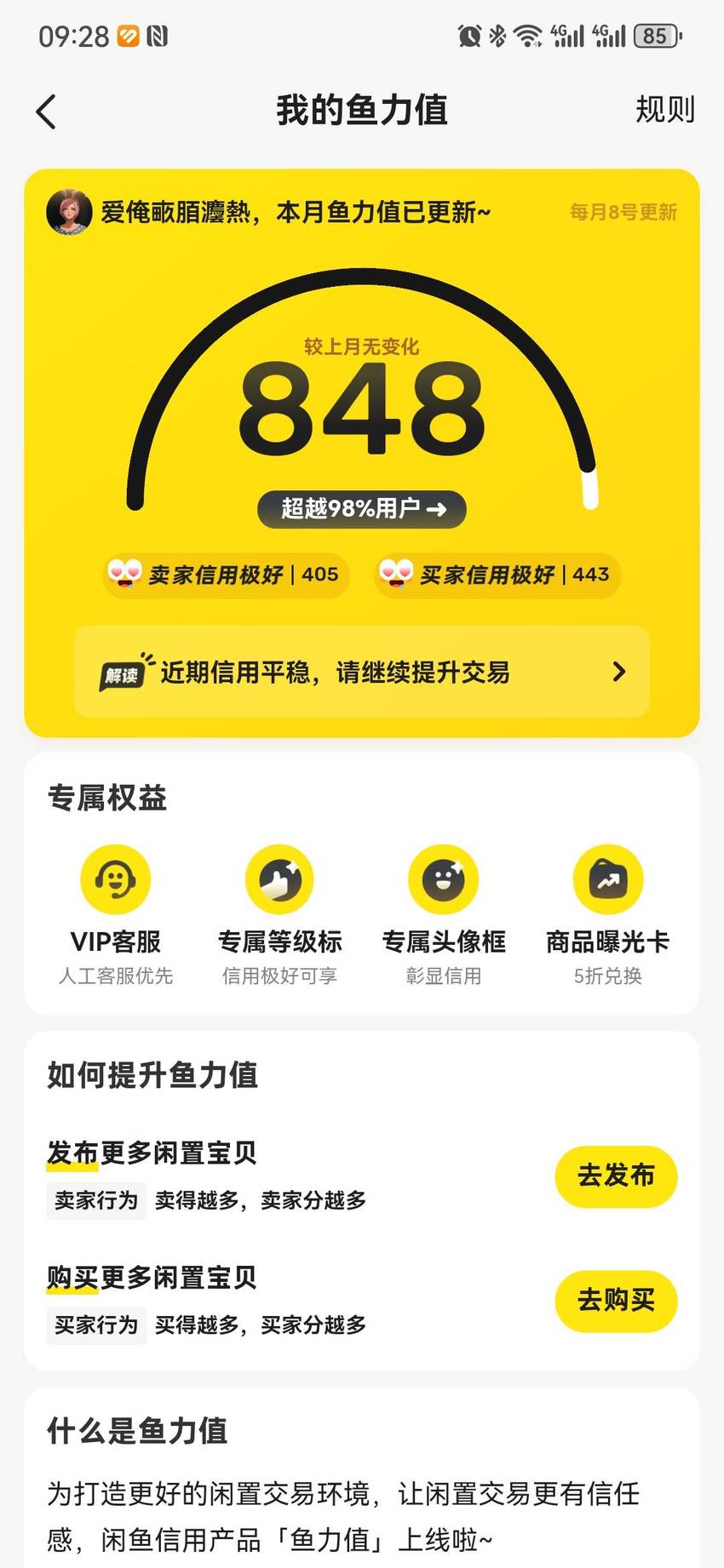Open the 解读 近期信用平稳 row
Screen dimensions: 724x1568
(x=362, y=672)
